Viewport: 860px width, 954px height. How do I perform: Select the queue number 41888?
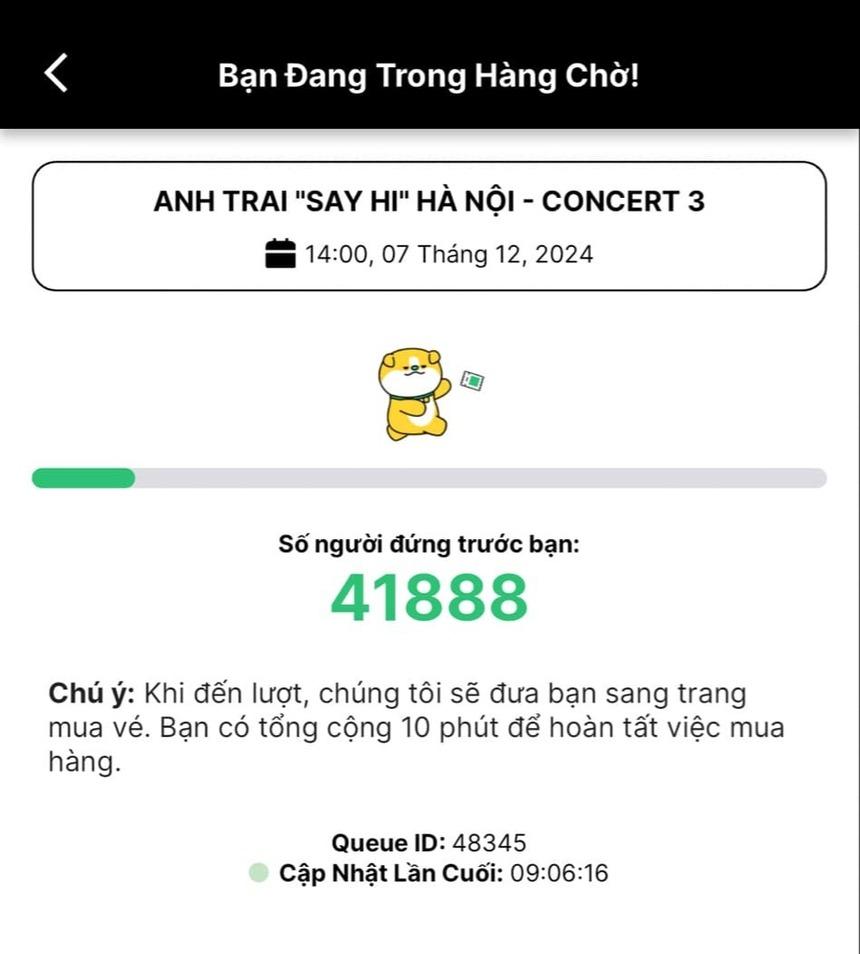(430, 598)
